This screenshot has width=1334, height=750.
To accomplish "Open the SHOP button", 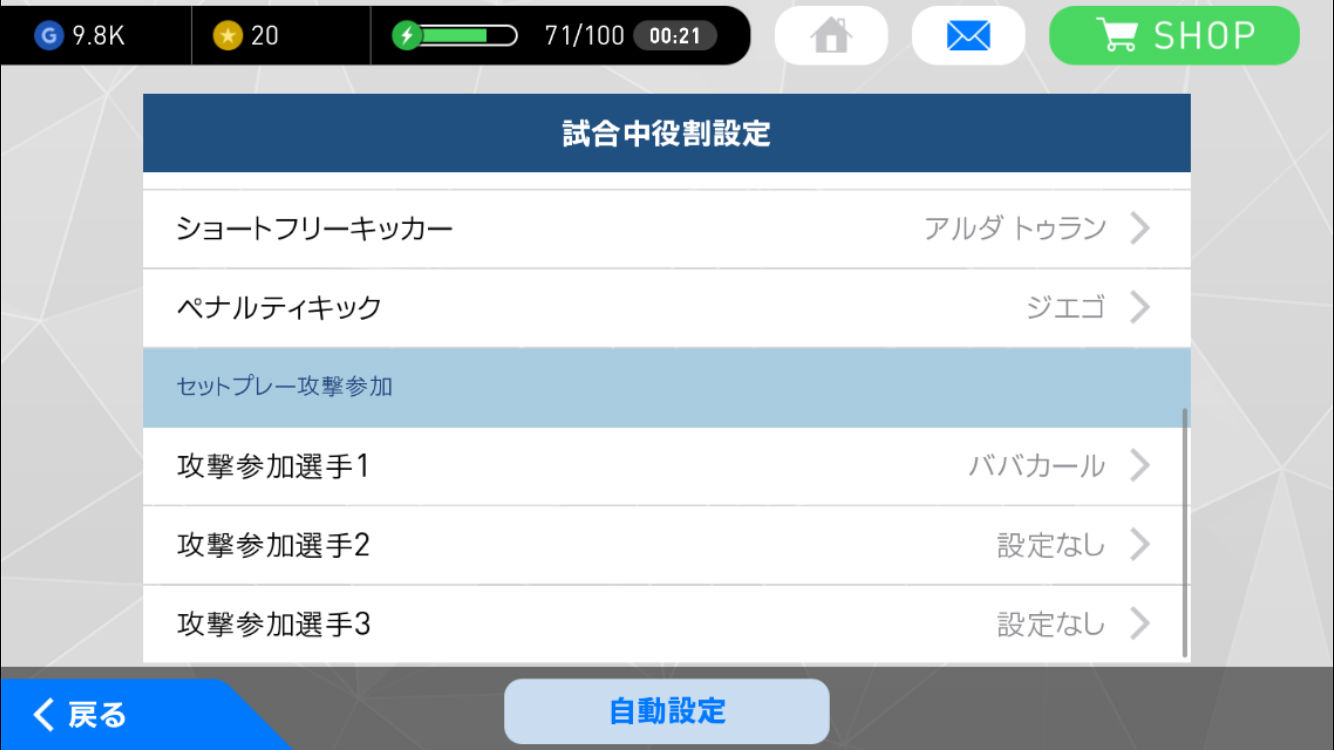I will coord(1174,36).
